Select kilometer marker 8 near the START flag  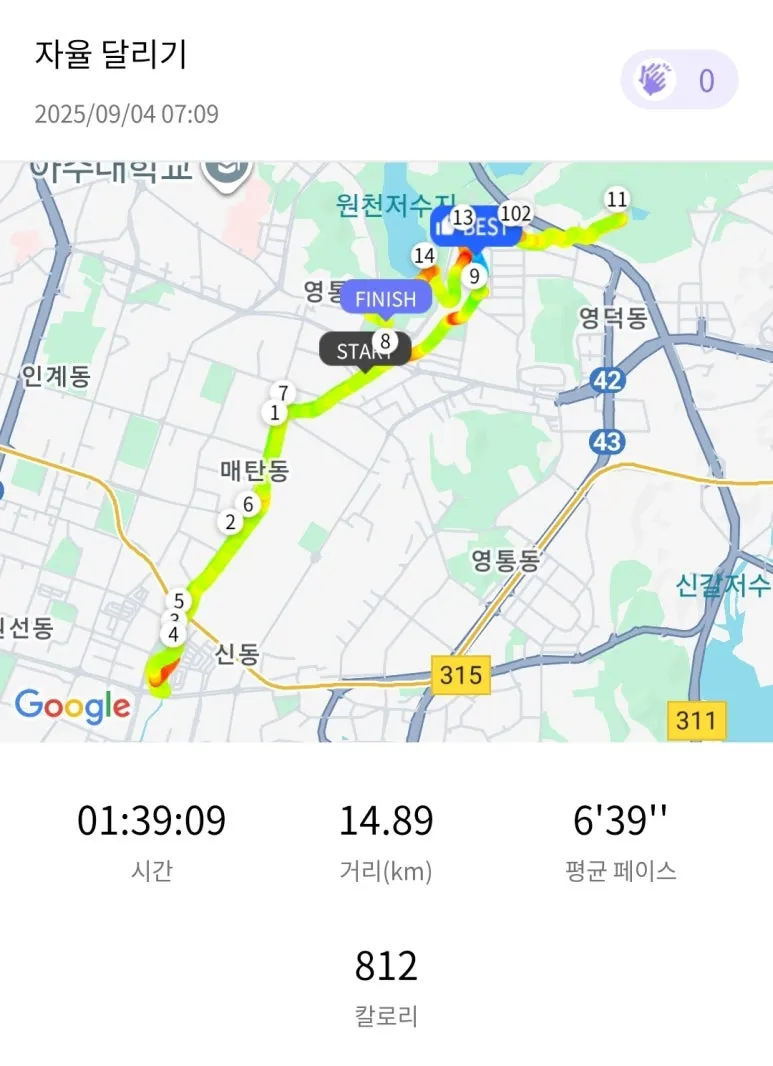[x=383, y=339]
